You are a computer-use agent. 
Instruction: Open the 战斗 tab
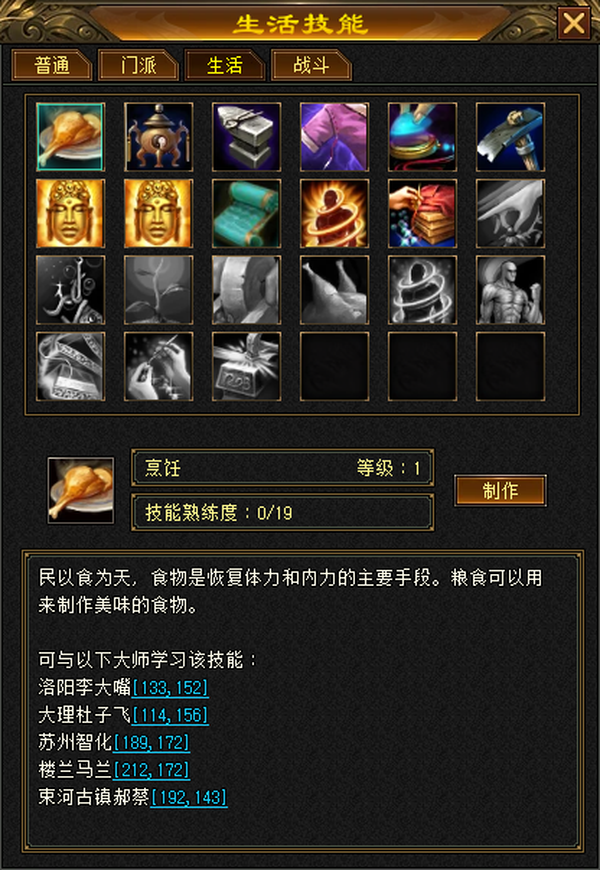(x=311, y=65)
